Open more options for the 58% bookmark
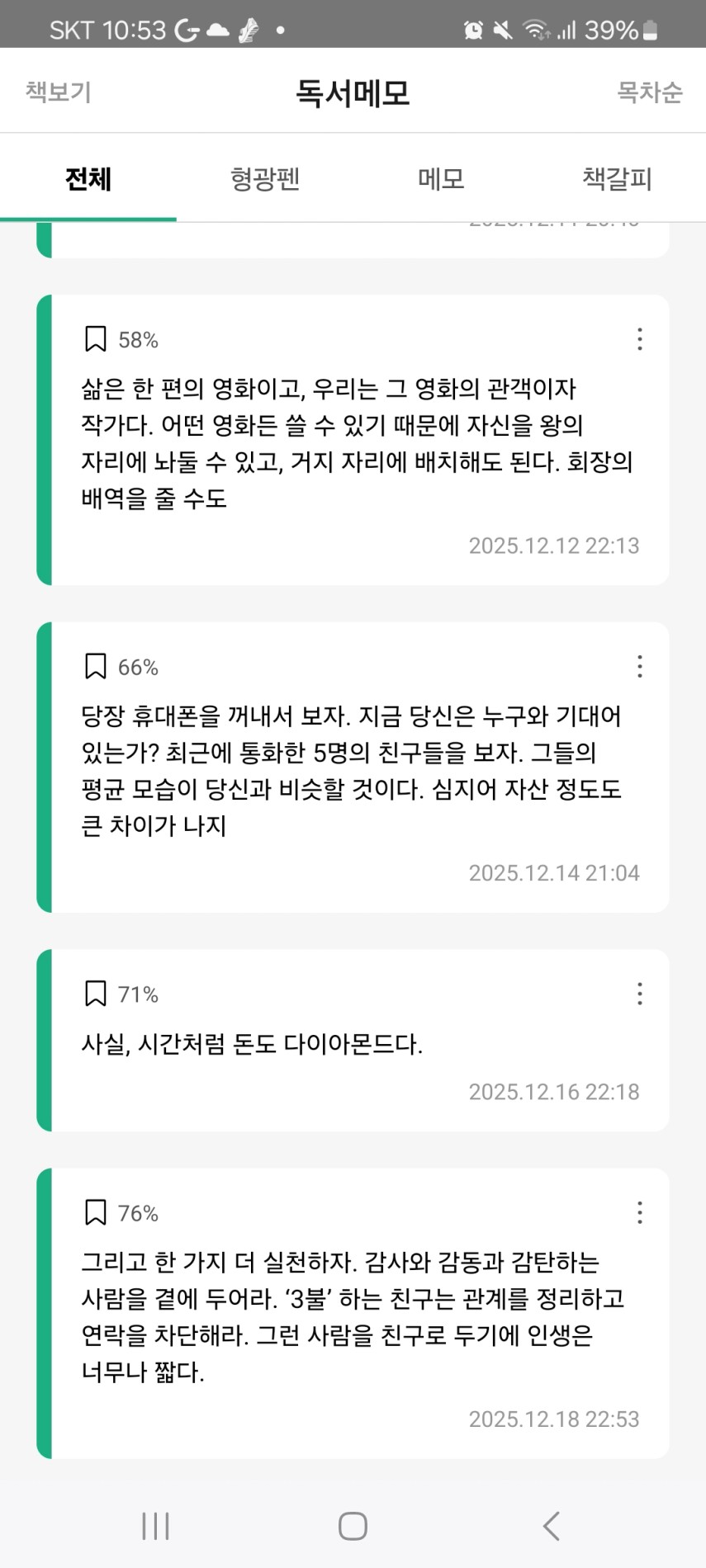Image resolution: width=706 pixels, height=1568 pixels. [x=639, y=339]
